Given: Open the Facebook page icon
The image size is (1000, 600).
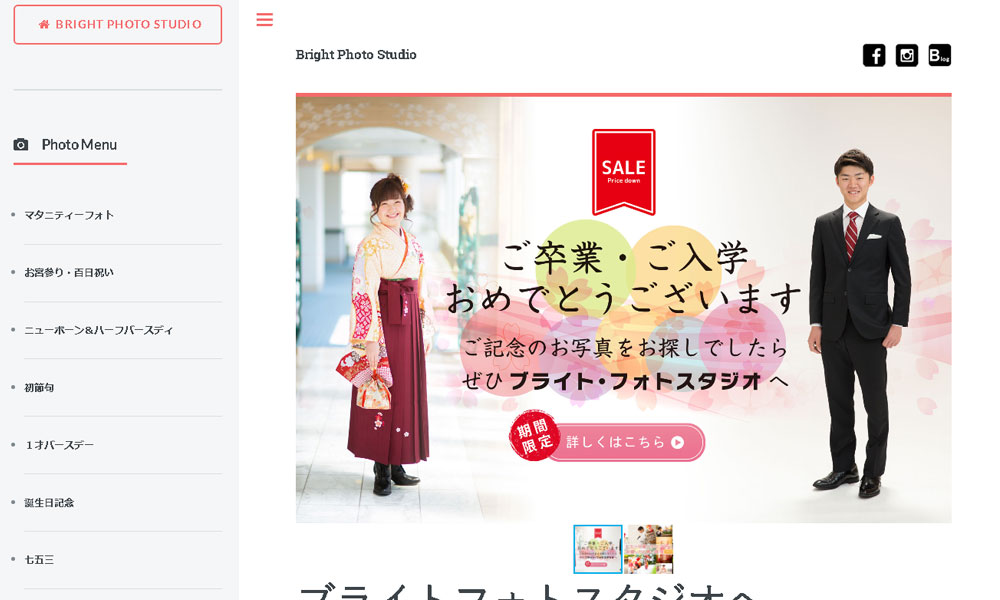Looking at the screenshot, I should coord(874,56).
